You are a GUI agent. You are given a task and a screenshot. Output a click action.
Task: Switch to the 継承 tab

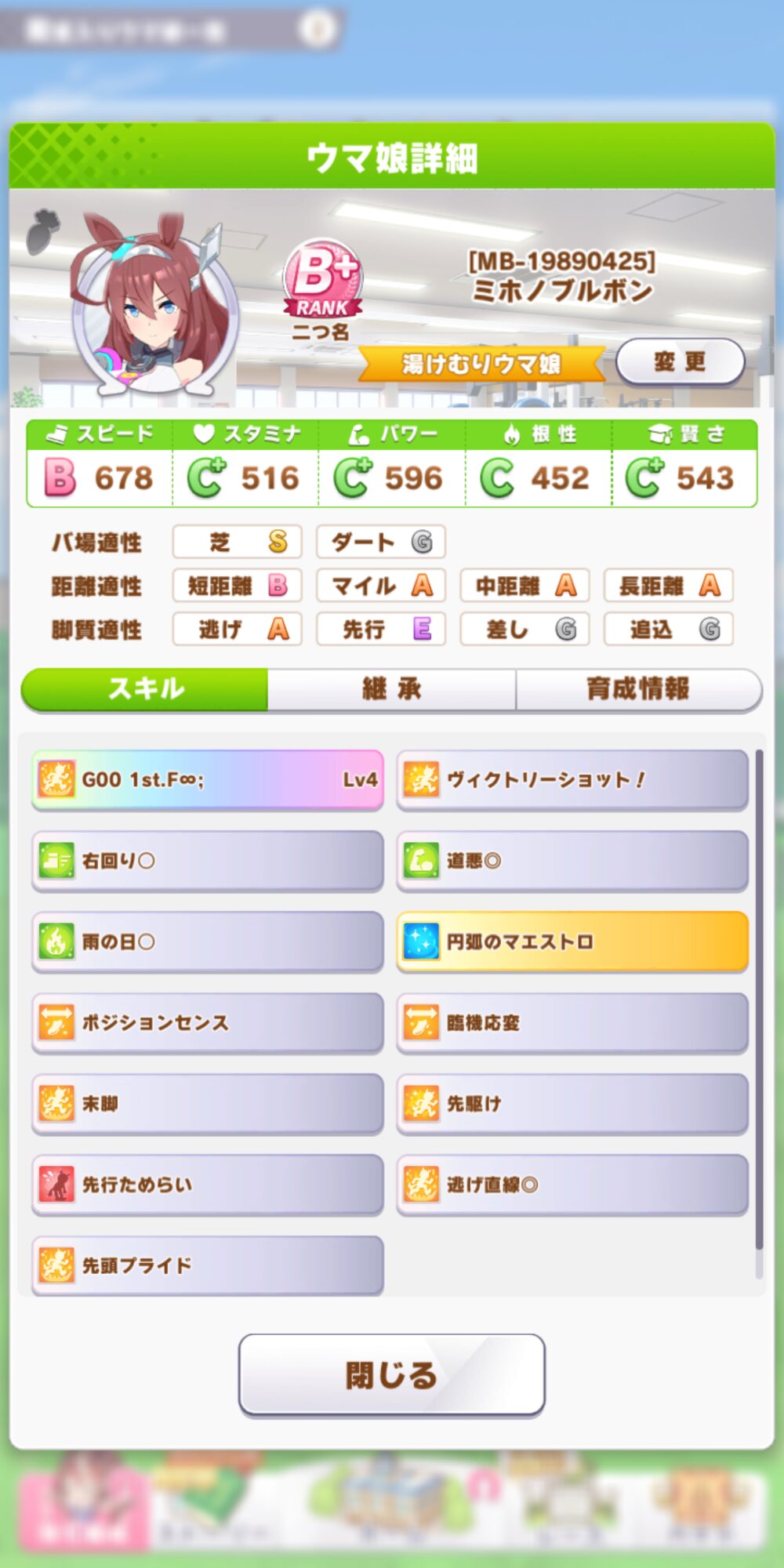pyautogui.click(x=391, y=689)
